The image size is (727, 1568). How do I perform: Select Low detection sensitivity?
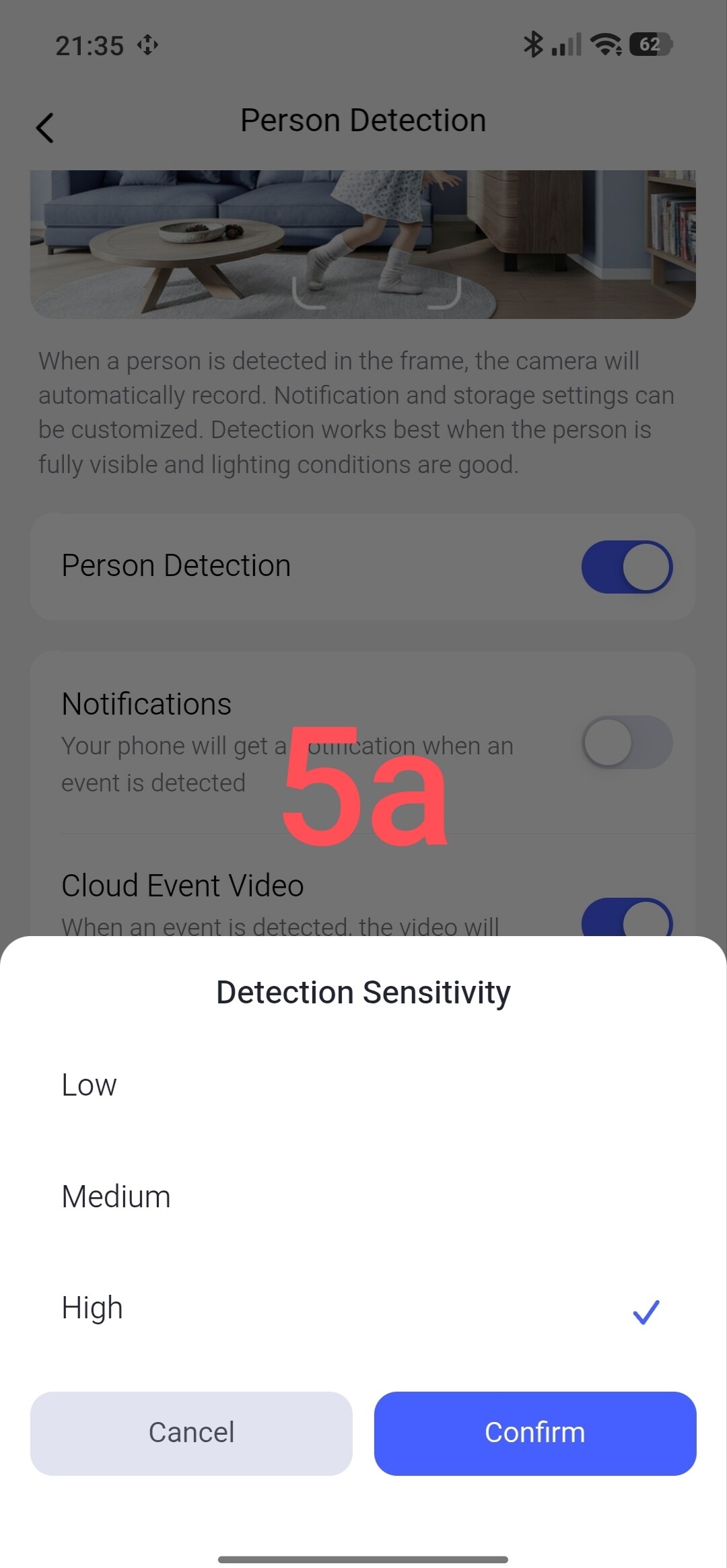coord(363,1085)
